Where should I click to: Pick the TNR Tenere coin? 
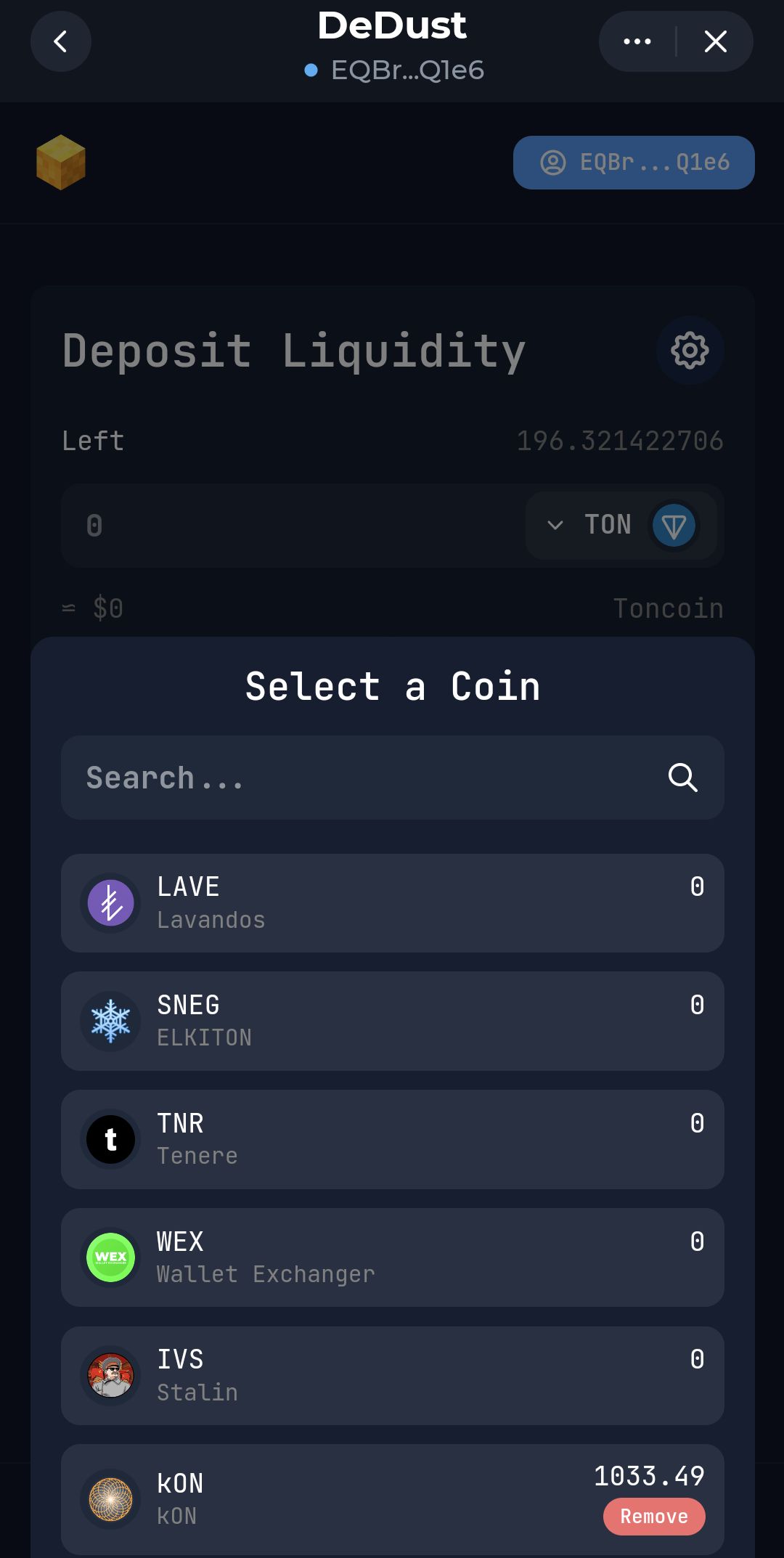coord(392,1139)
